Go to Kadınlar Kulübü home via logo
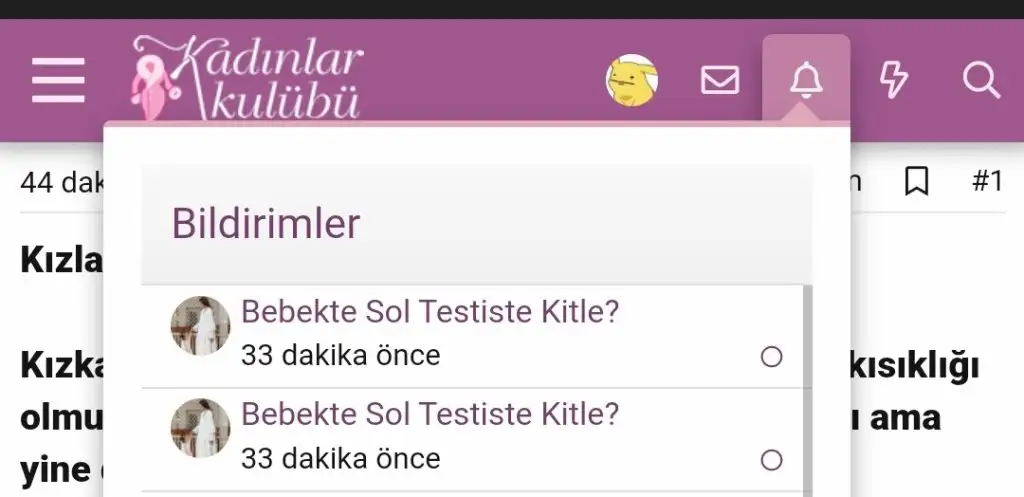 click(x=248, y=78)
